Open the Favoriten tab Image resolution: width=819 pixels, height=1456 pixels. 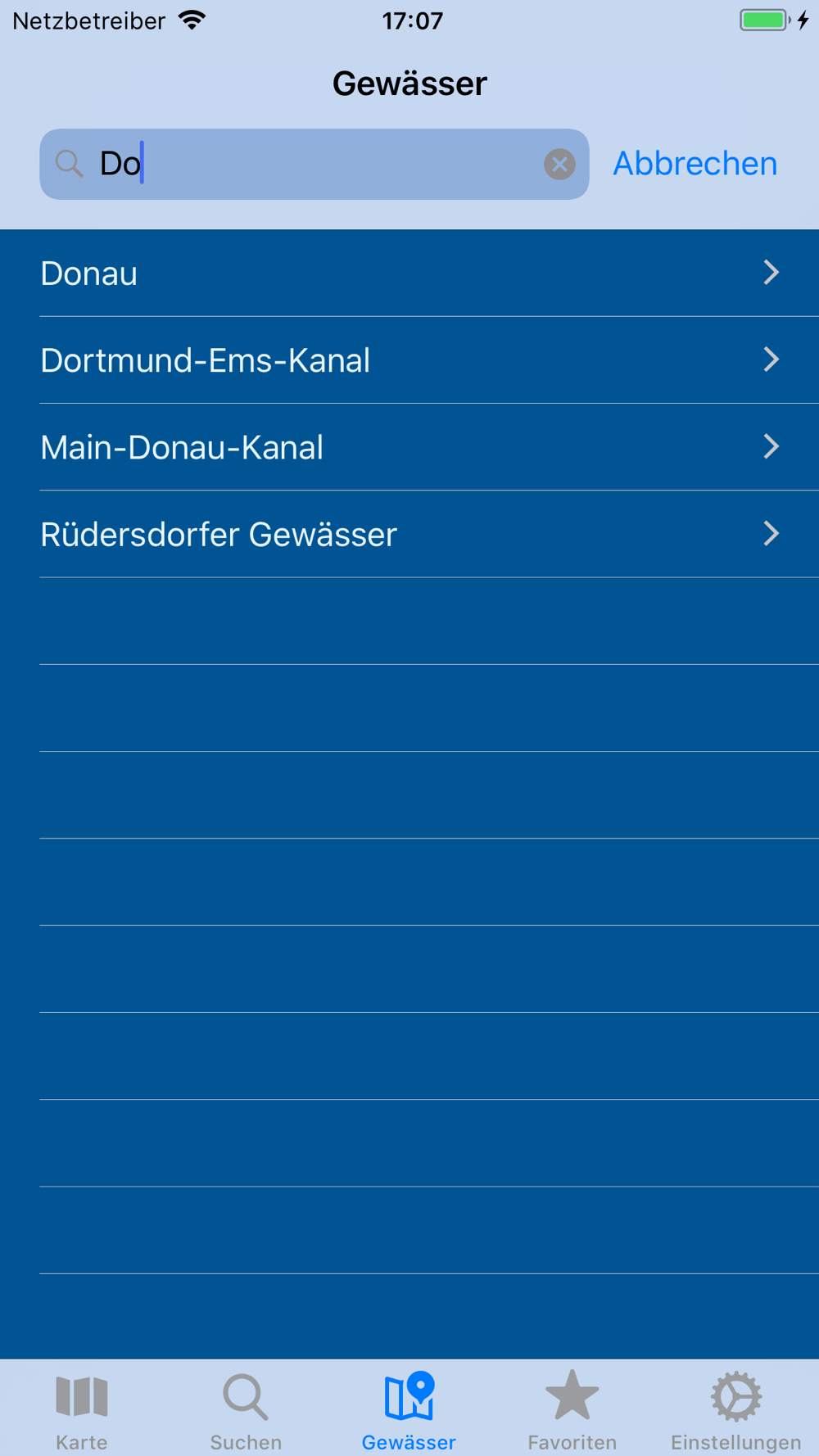tap(572, 1409)
